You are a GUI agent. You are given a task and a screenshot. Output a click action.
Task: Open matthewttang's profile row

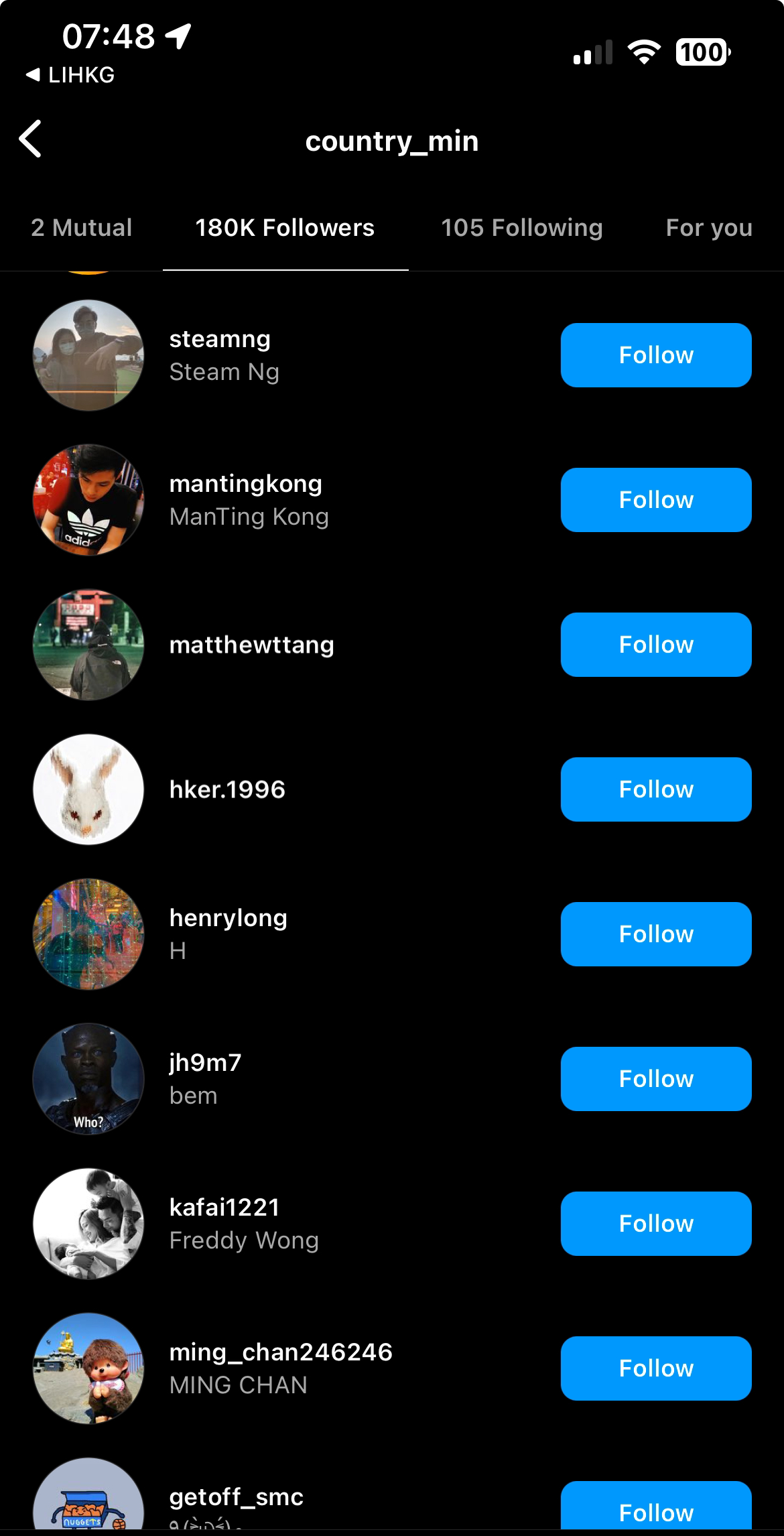point(251,645)
